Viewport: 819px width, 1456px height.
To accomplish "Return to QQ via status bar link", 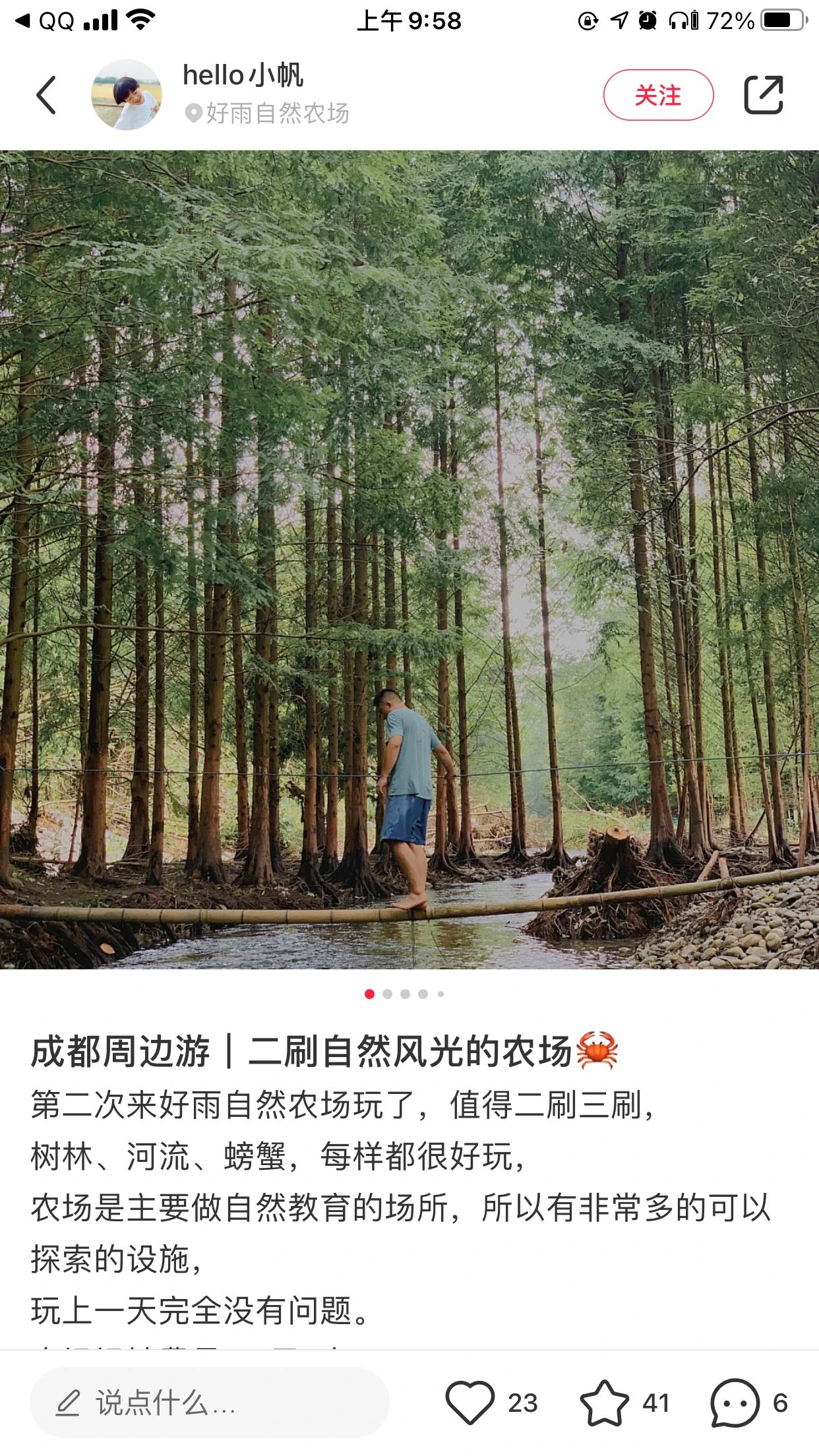I will click(x=45, y=21).
